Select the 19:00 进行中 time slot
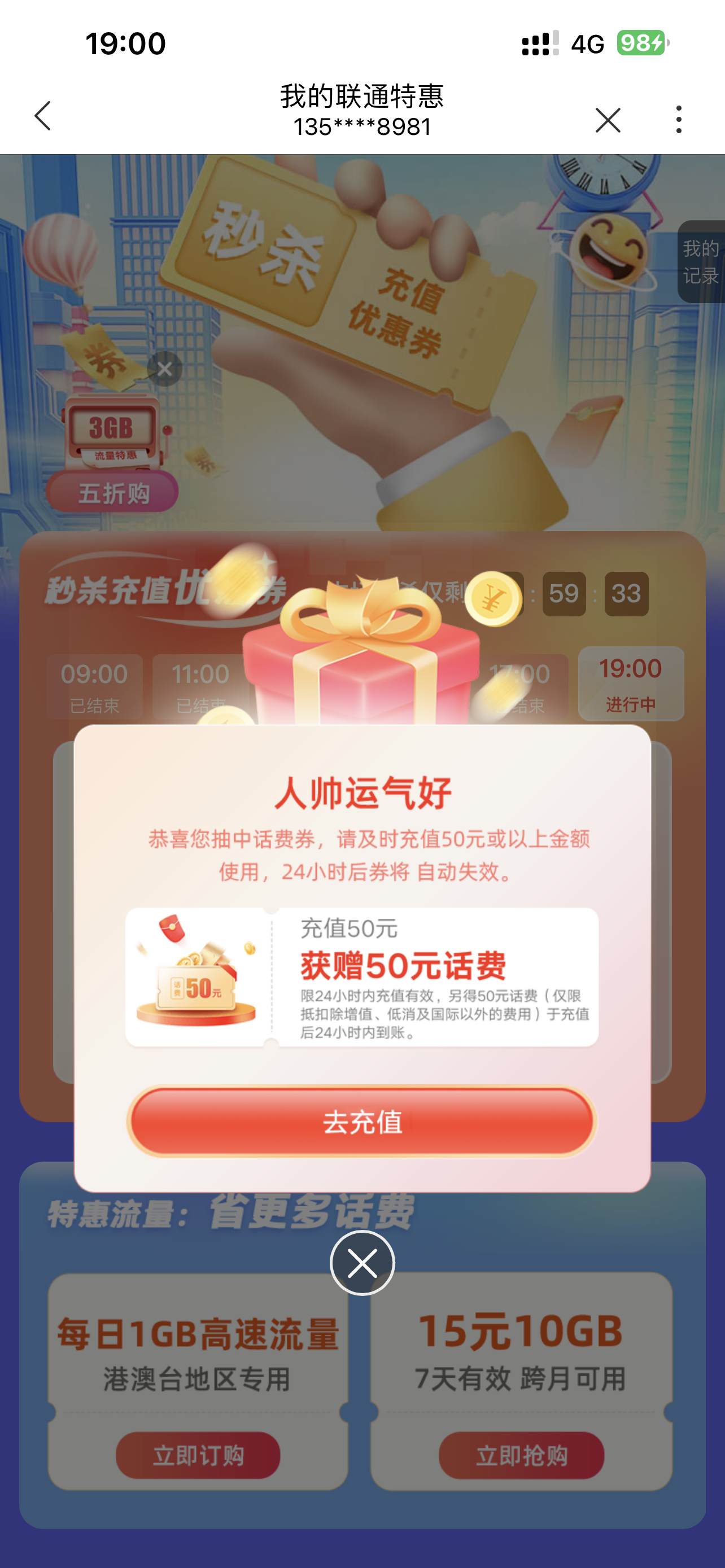The height and width of the screenshot is (1568, 725). tap(631, 684)
